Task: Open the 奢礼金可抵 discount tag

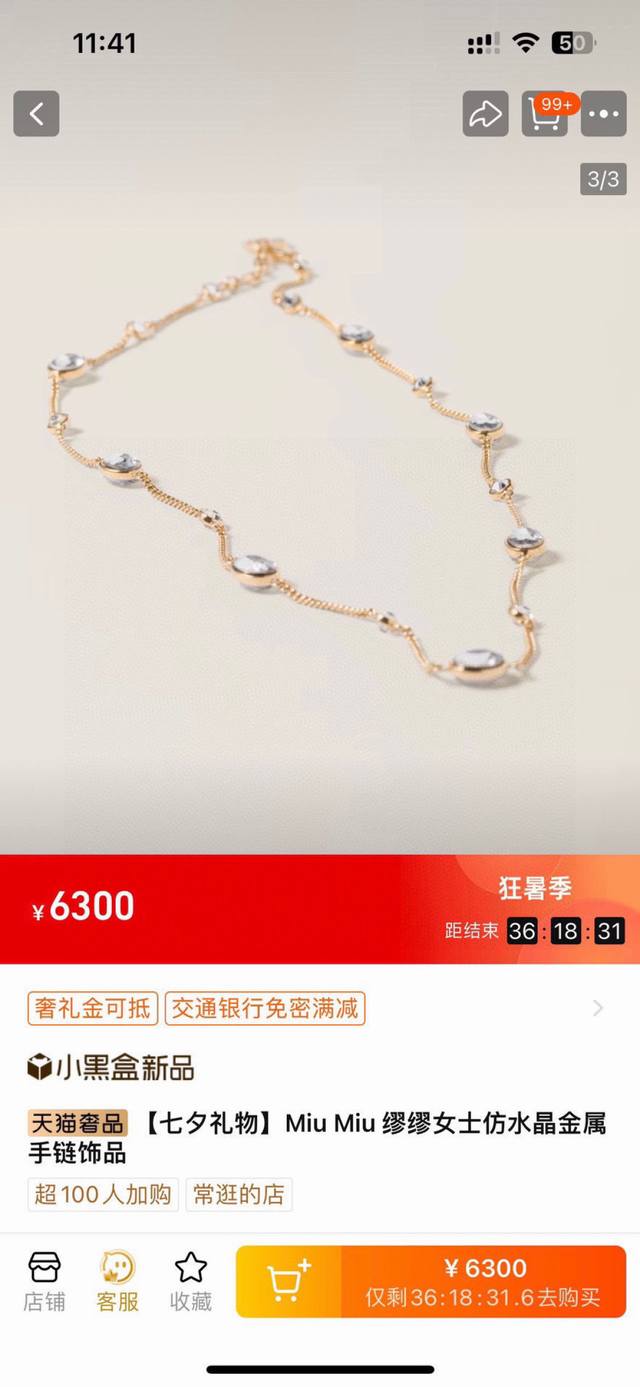Action: 92,1008
